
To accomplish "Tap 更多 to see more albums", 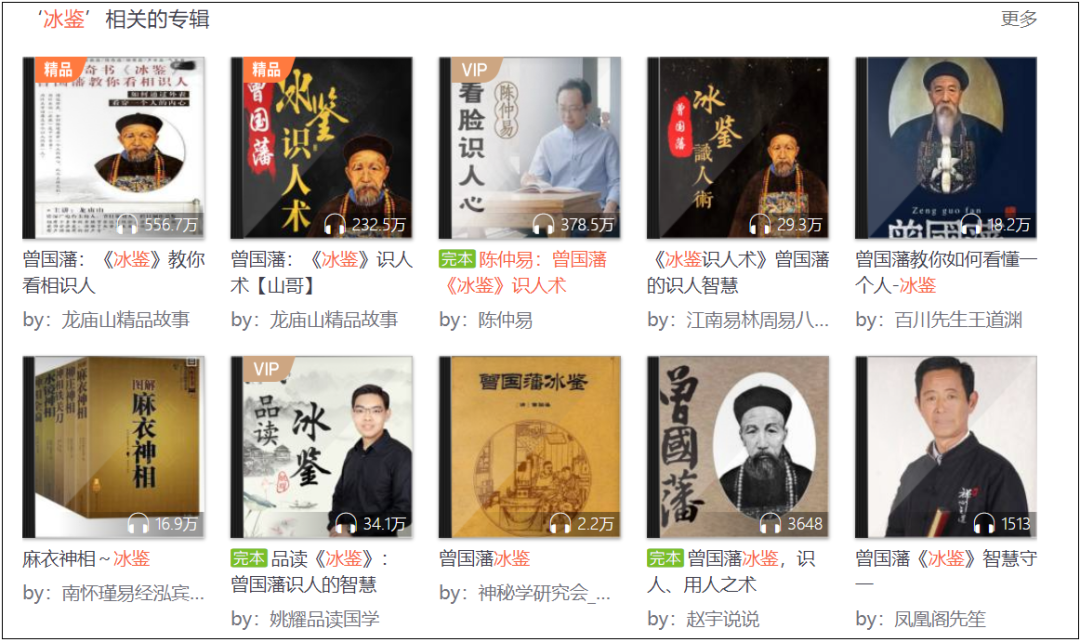I will 1019,19.
